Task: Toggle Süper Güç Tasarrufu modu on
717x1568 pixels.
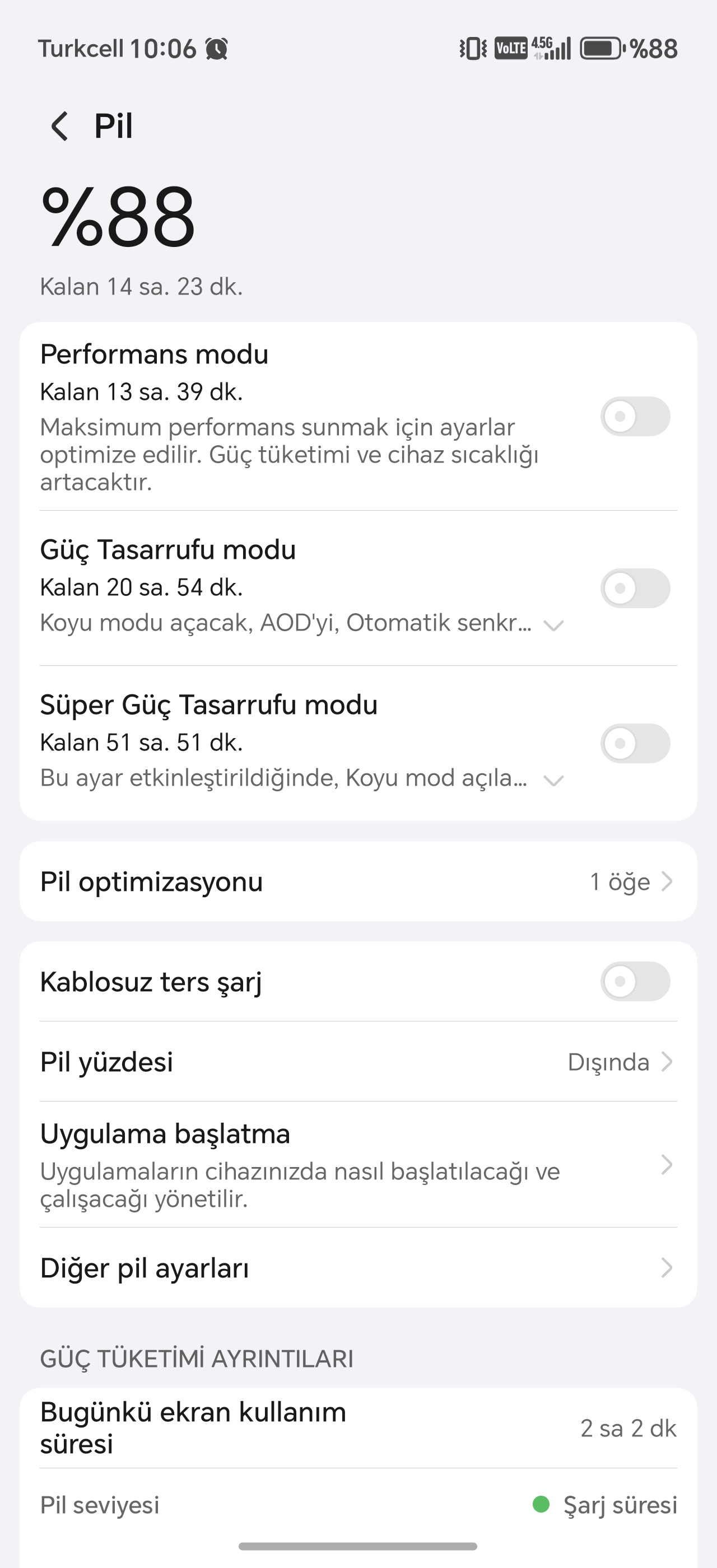Action: 635,743
